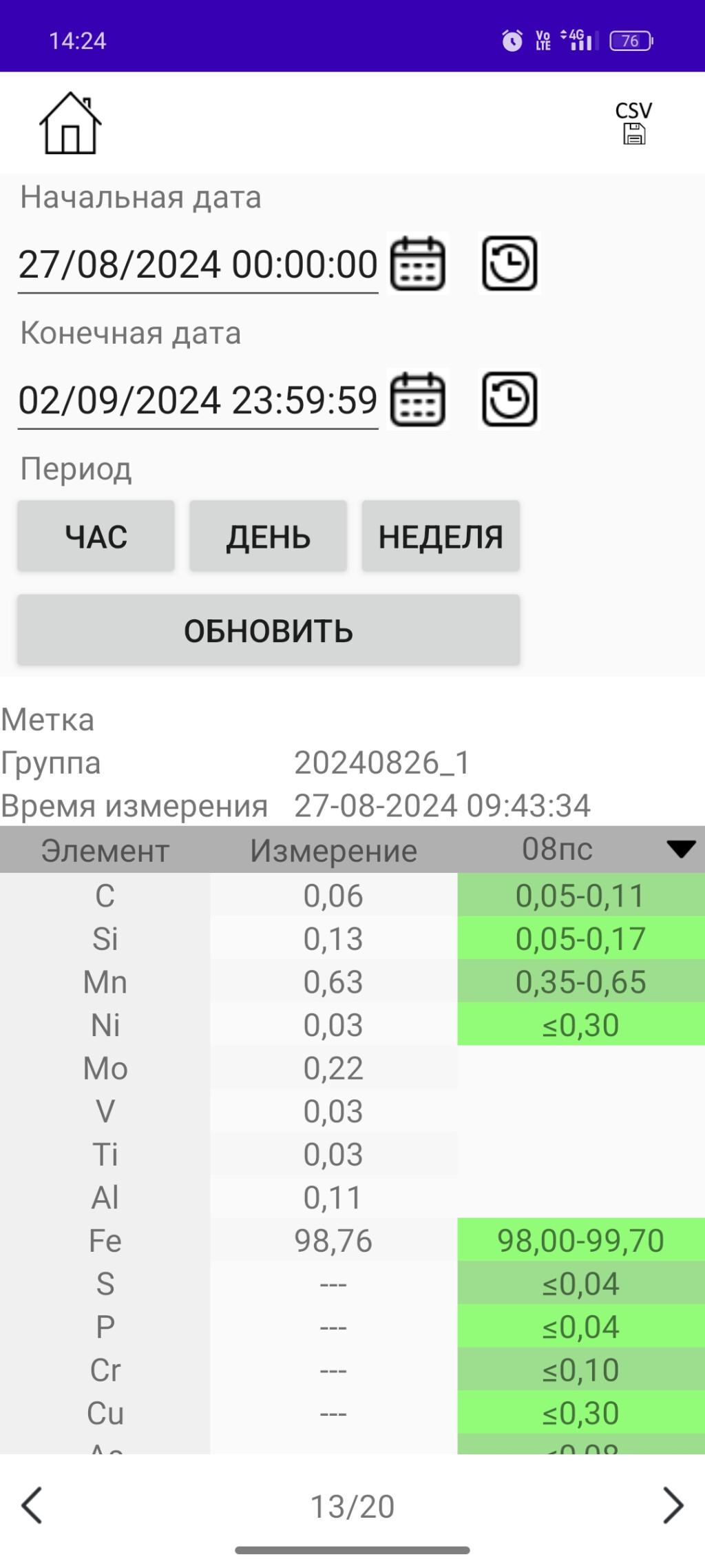Edit the Начальная дата field

pyautogui.click(x=198, y=265)
